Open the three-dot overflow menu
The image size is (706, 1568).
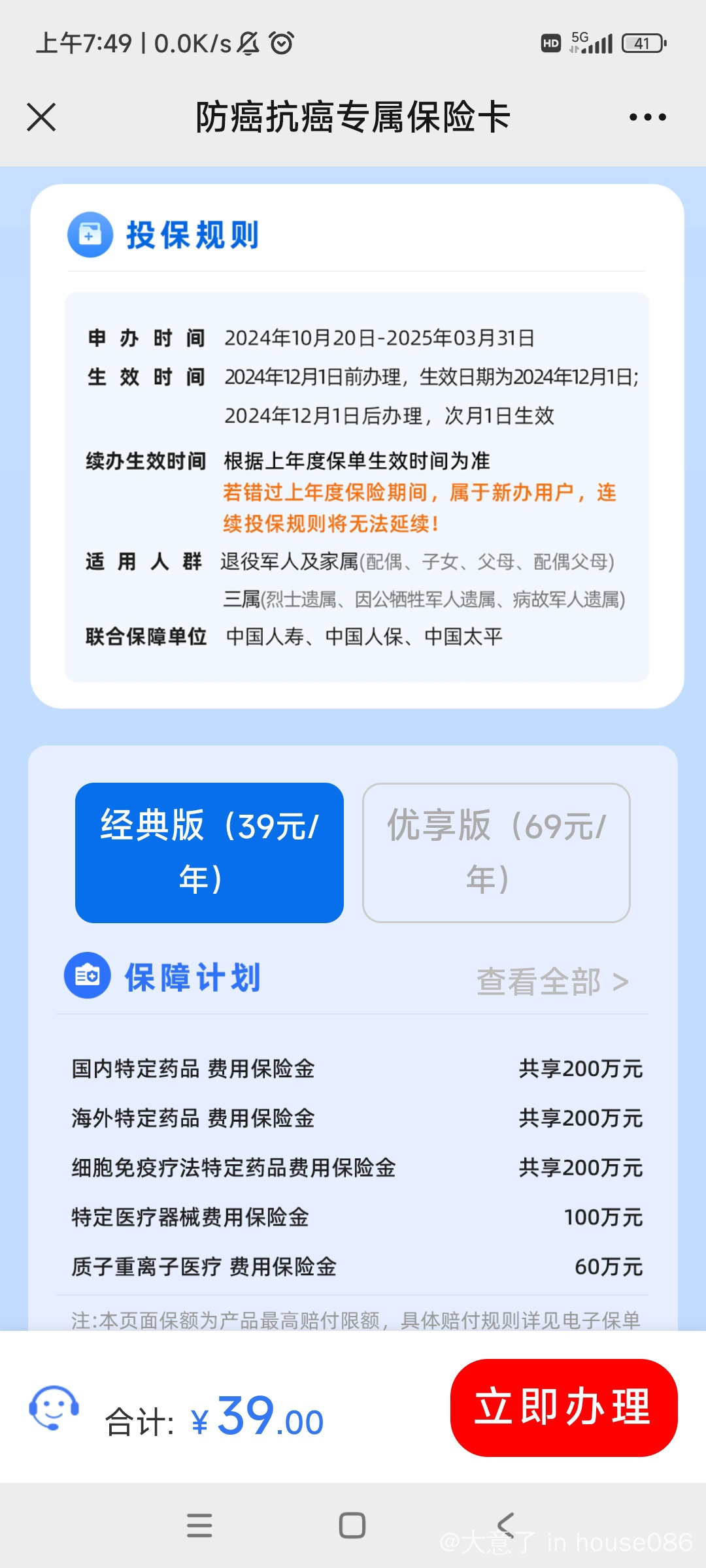tap(647, 117)
